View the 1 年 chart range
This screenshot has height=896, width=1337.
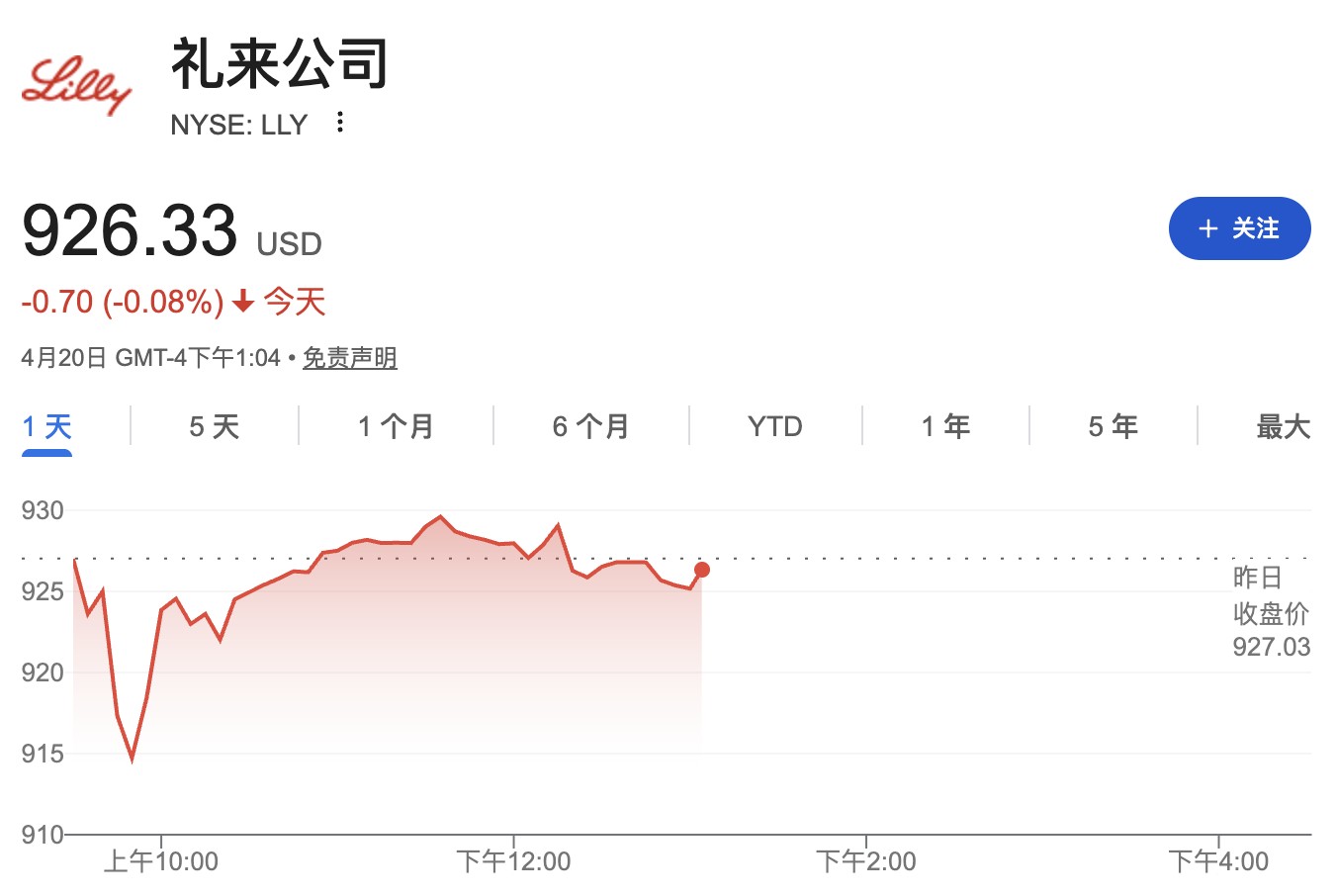[945, 427]
